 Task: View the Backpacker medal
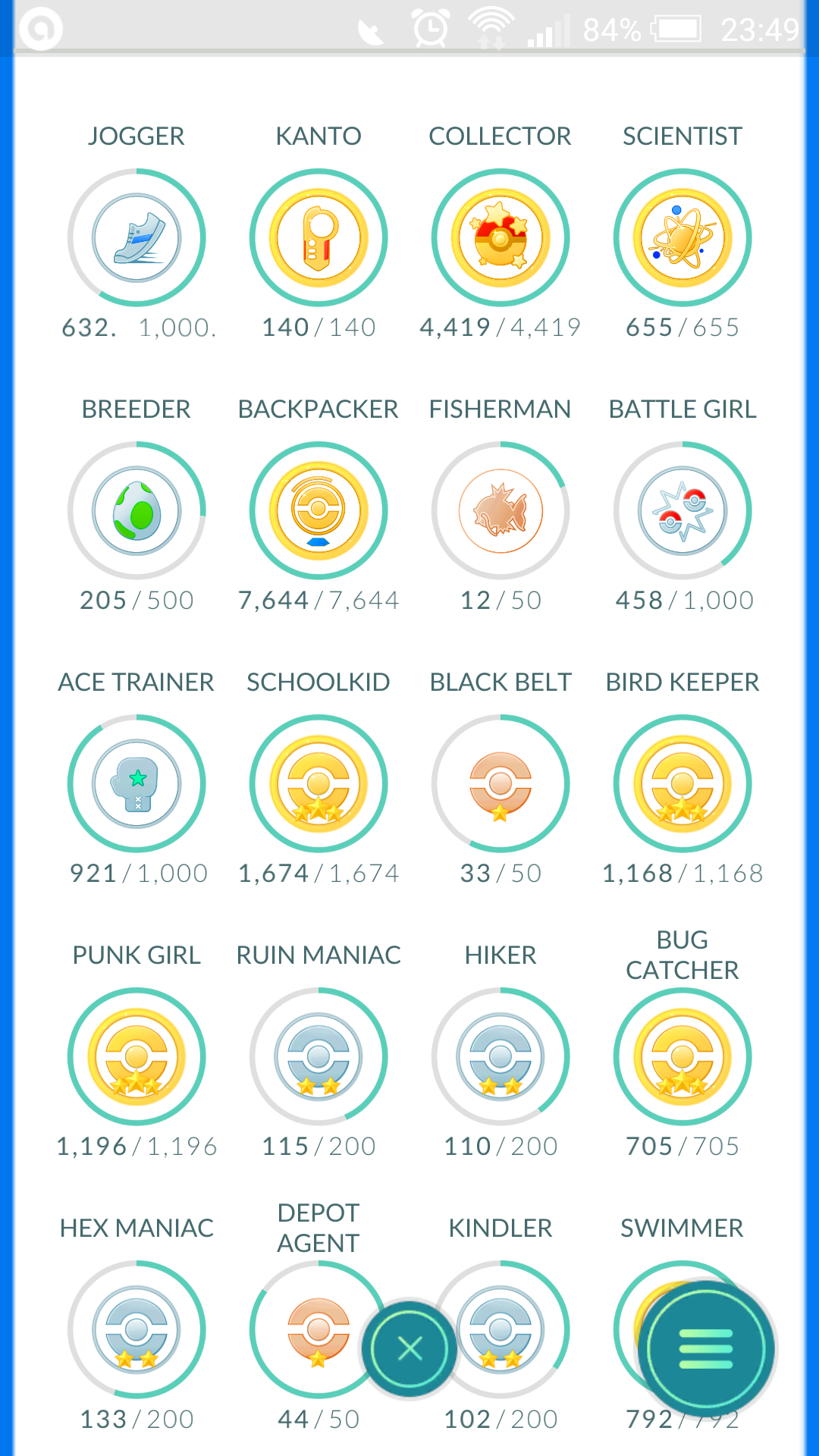[318, 510]
